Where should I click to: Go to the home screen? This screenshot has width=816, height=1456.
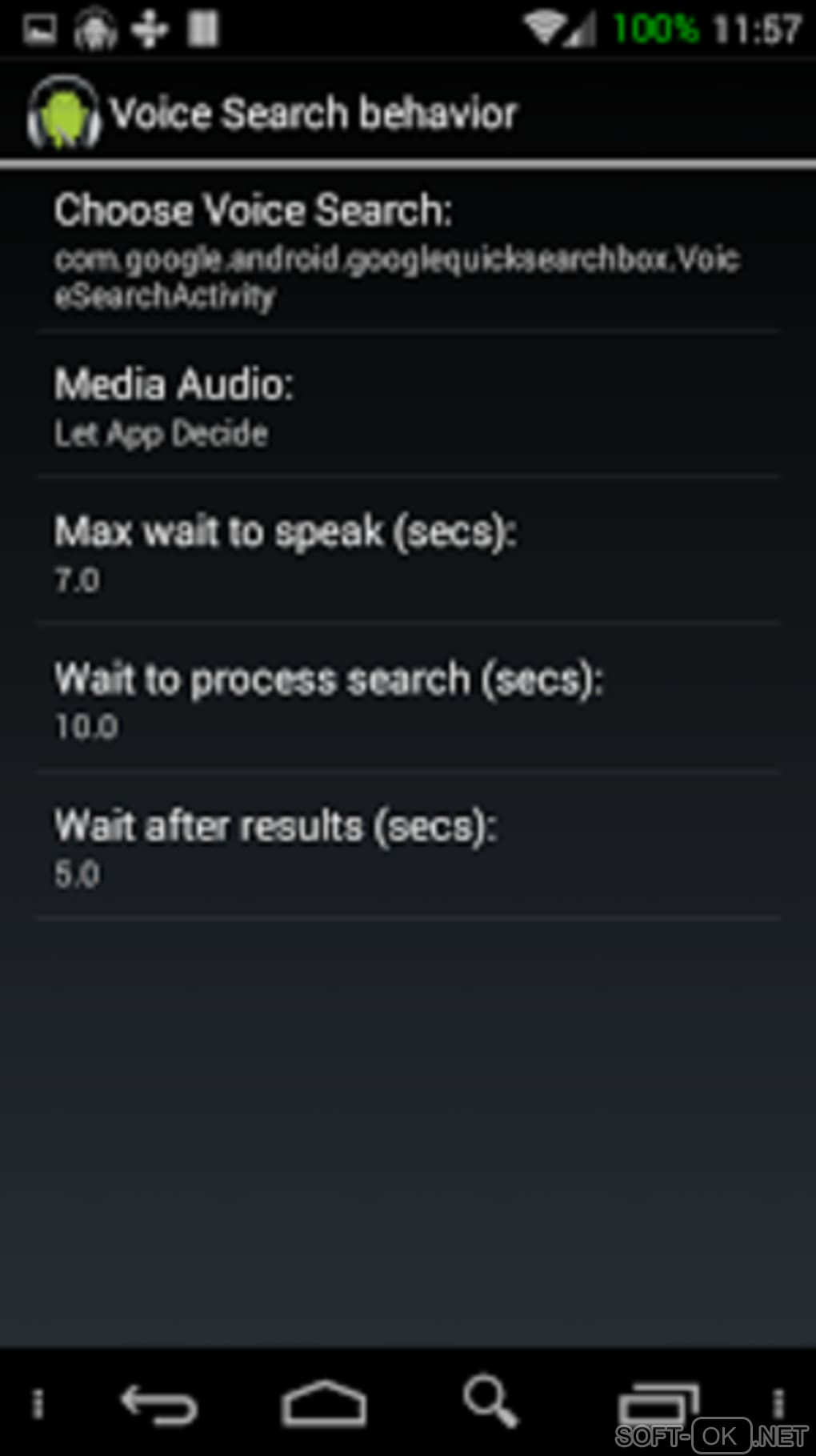pyautogui.click(x=323, y=1403)
